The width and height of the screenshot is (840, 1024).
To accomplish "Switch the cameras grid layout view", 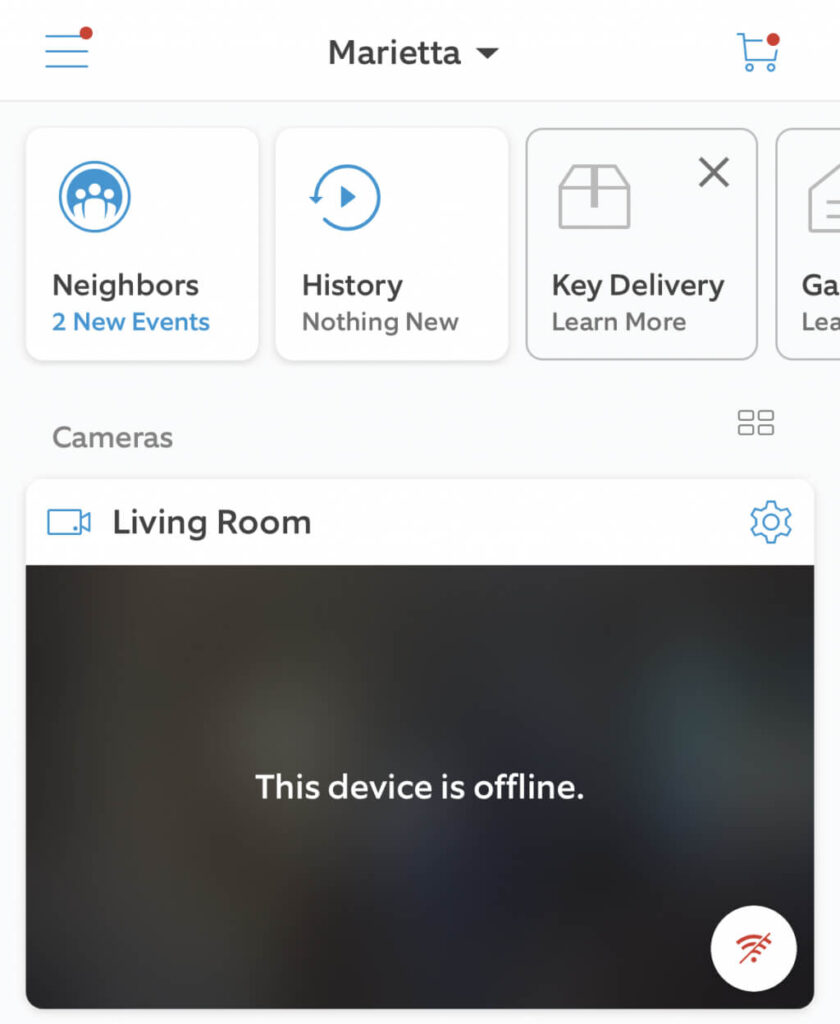I will click(x=755, y=422).
